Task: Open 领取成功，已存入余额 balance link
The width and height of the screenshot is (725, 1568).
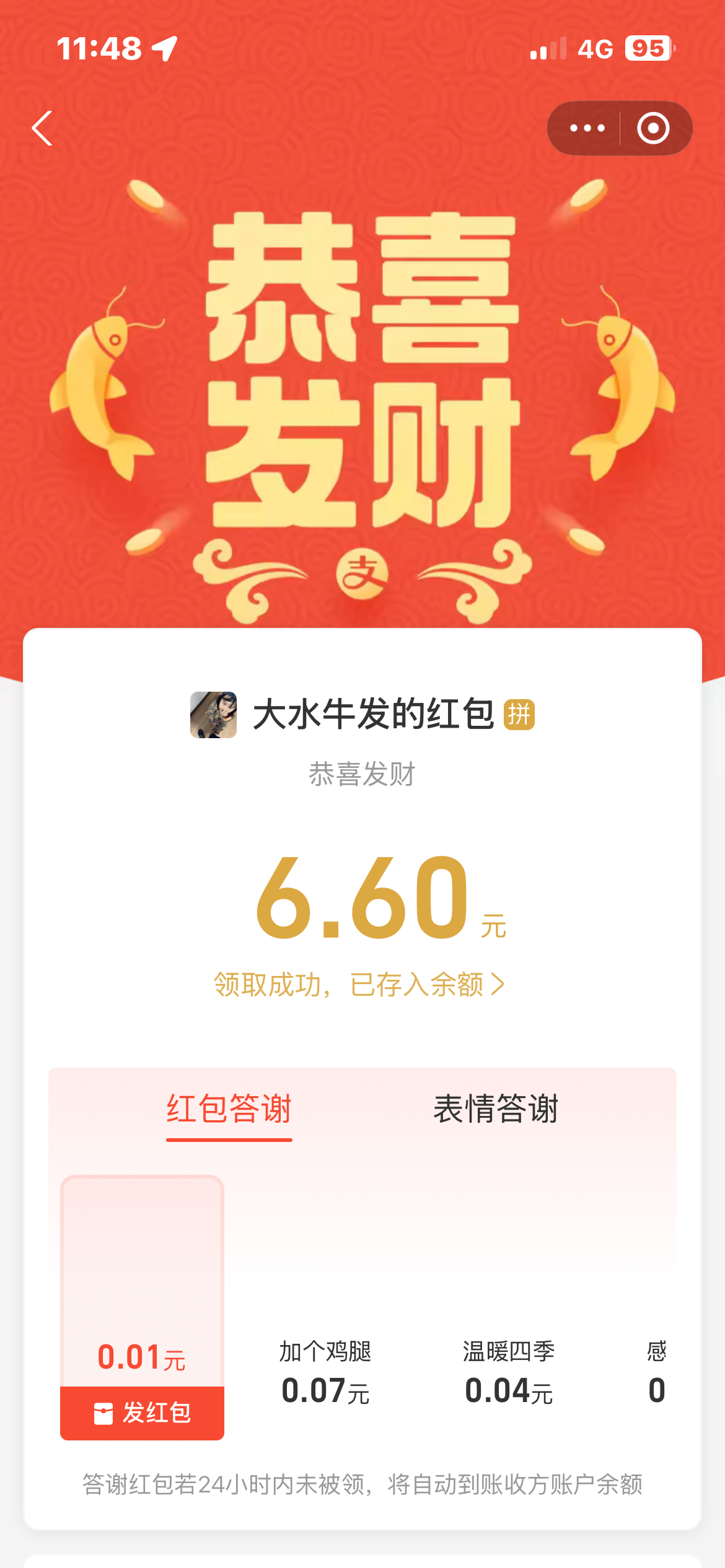Action: point(359,984)
